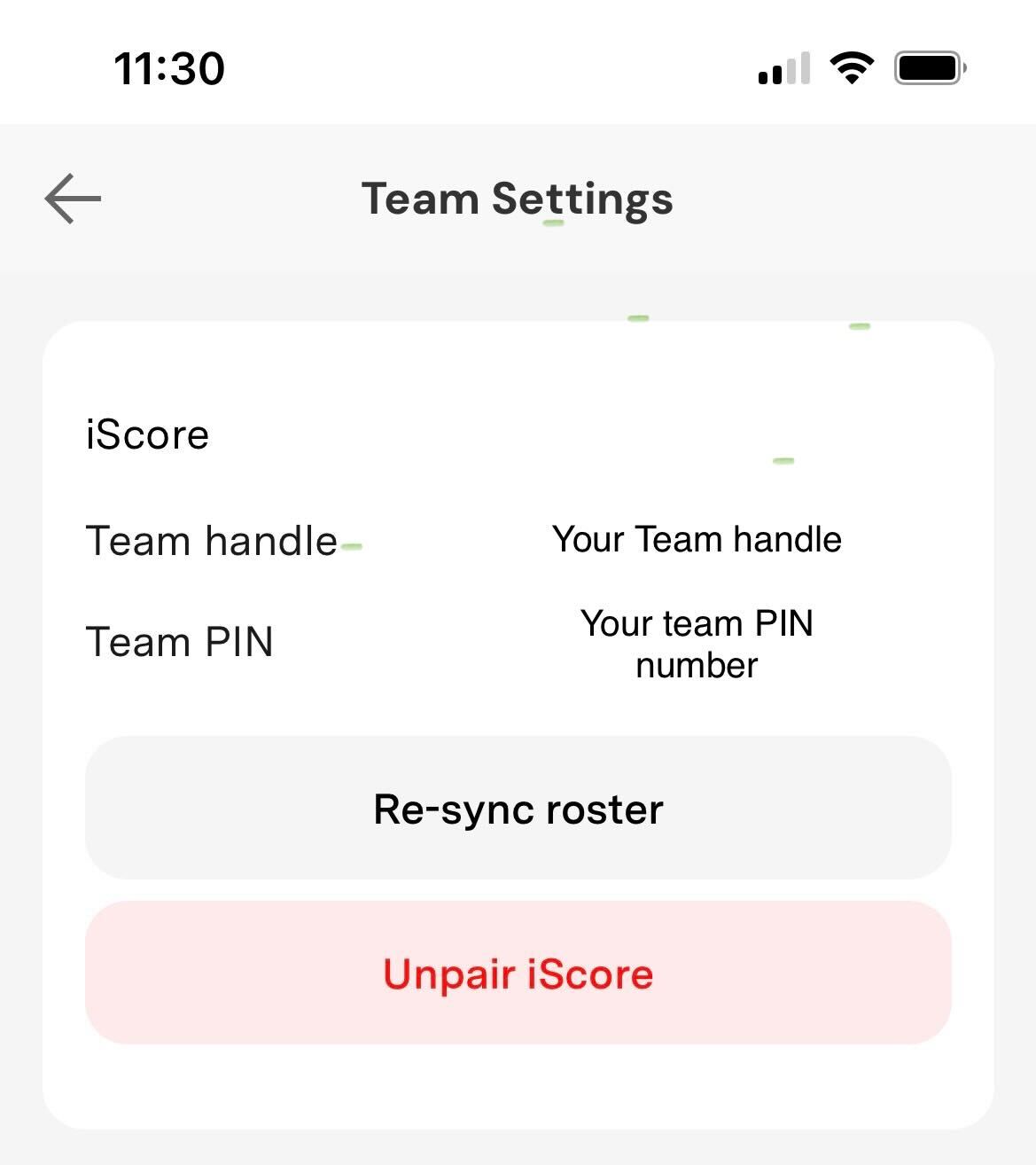1036x1165 pixels.
Task: Tap the cellular signal indicator
Action: click(x=783, y=69)
